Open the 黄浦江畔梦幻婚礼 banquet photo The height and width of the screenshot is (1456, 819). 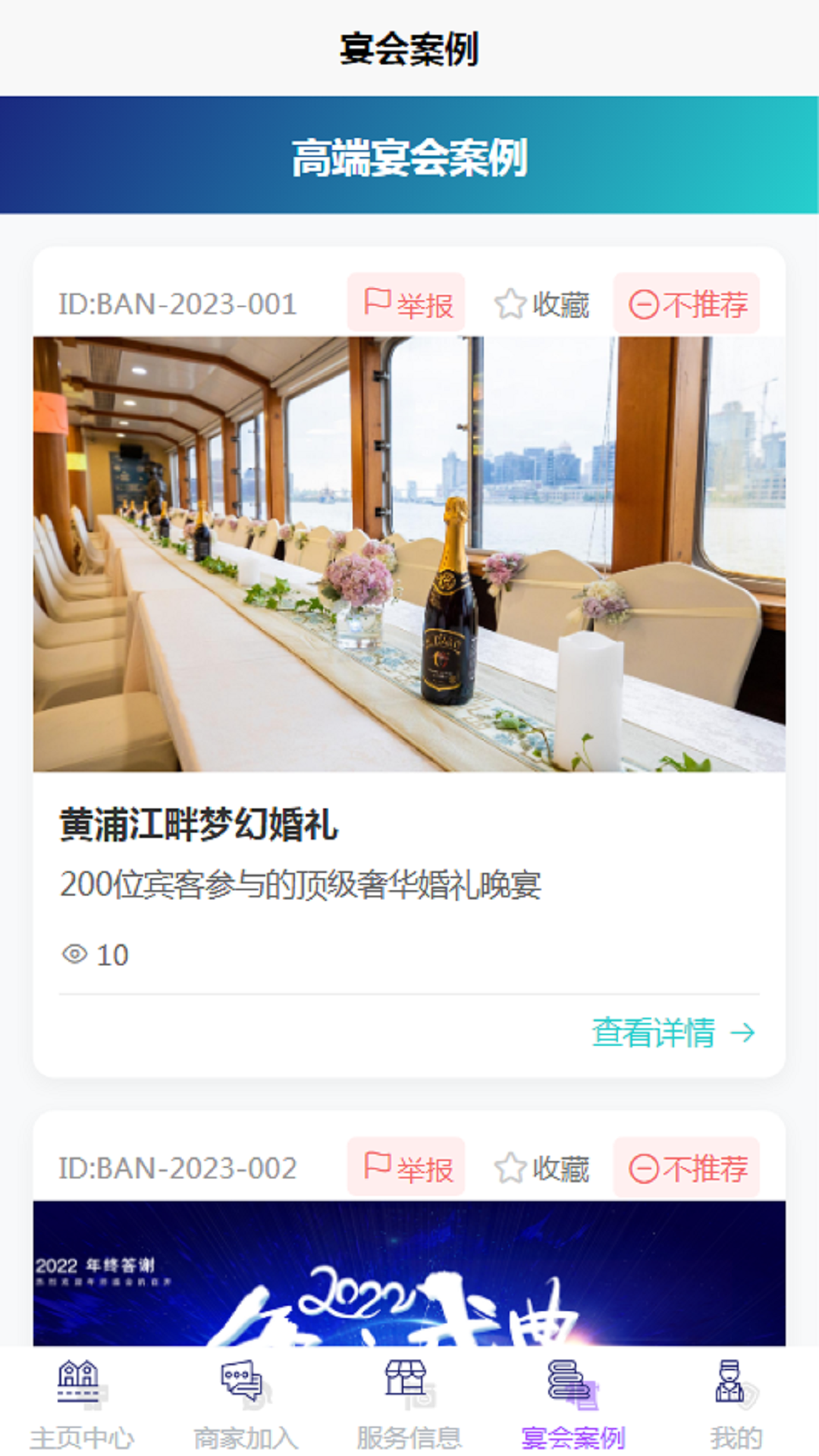pos(409,554)
